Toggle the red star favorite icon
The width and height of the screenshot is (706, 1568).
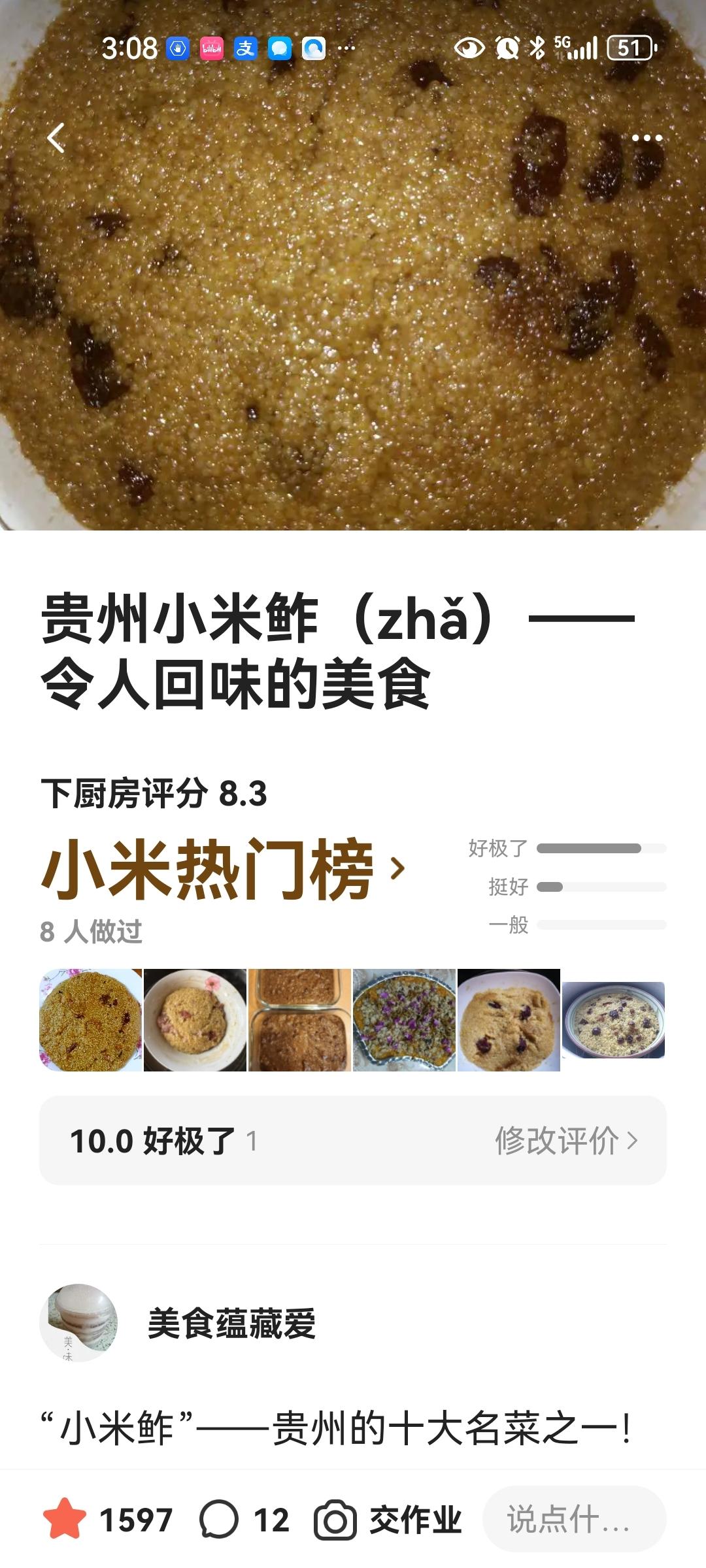65,1520
